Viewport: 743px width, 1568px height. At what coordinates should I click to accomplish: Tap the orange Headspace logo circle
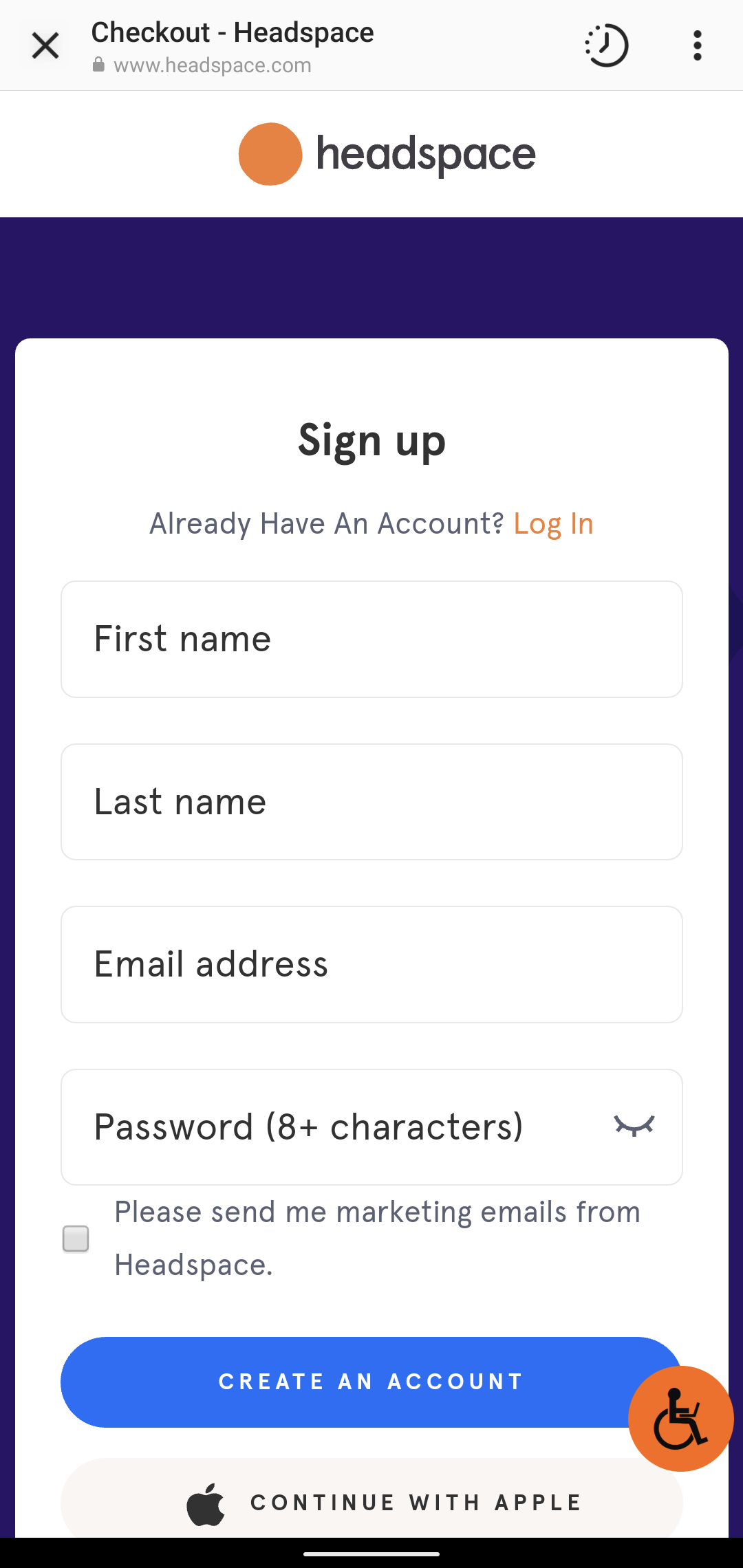click(270, 153)
